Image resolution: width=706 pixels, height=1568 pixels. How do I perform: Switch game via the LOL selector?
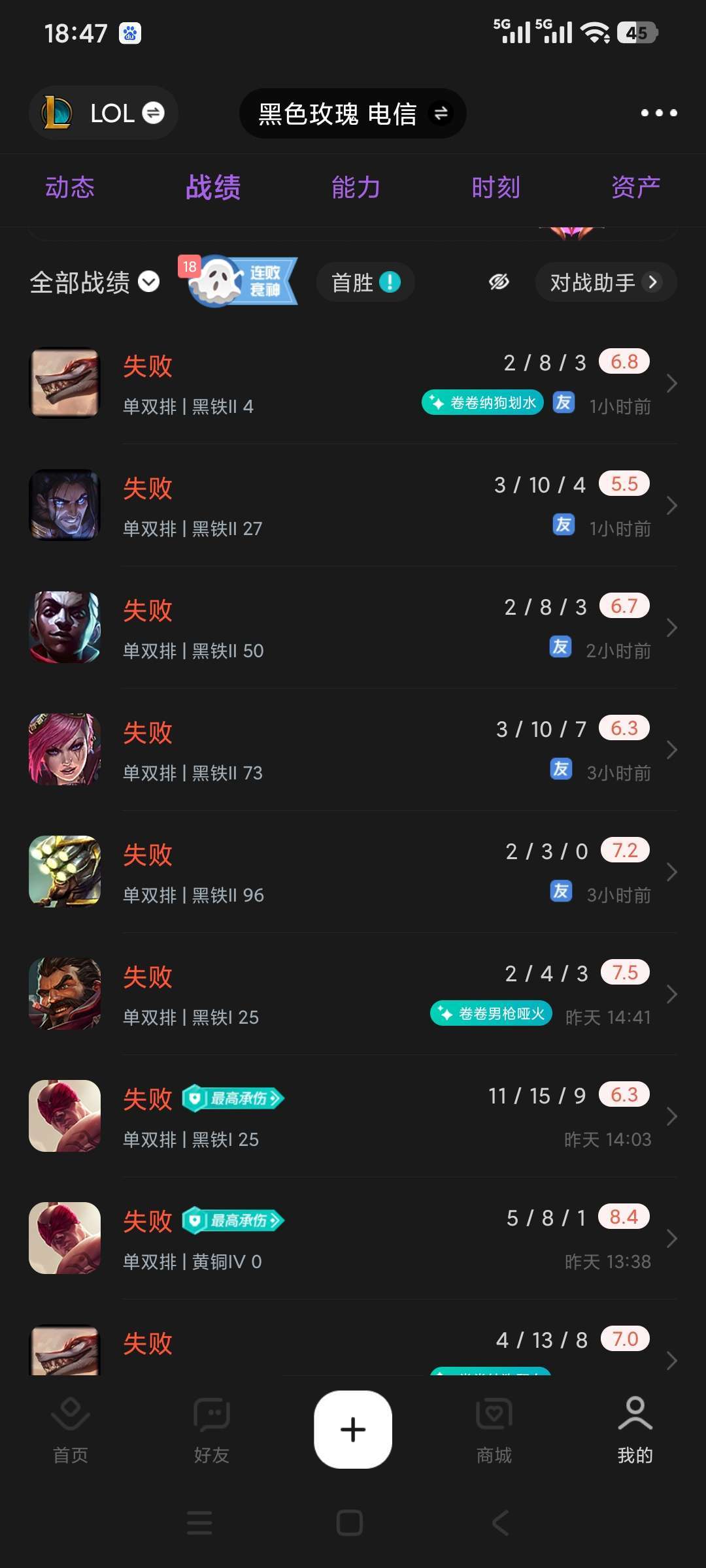pyautogui.click(x=103, y=113)
